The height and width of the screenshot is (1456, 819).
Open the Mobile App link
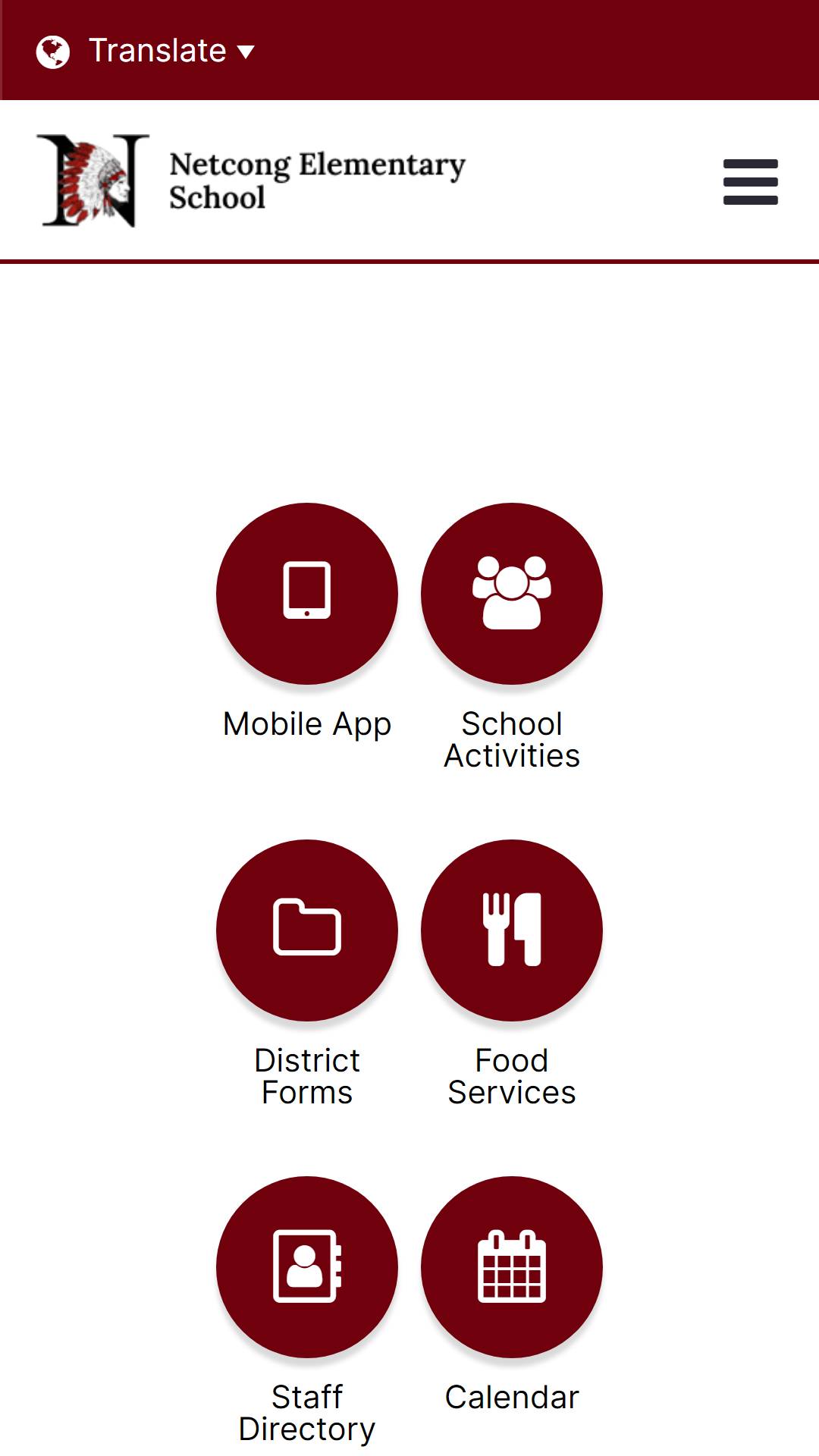(307, 622)
